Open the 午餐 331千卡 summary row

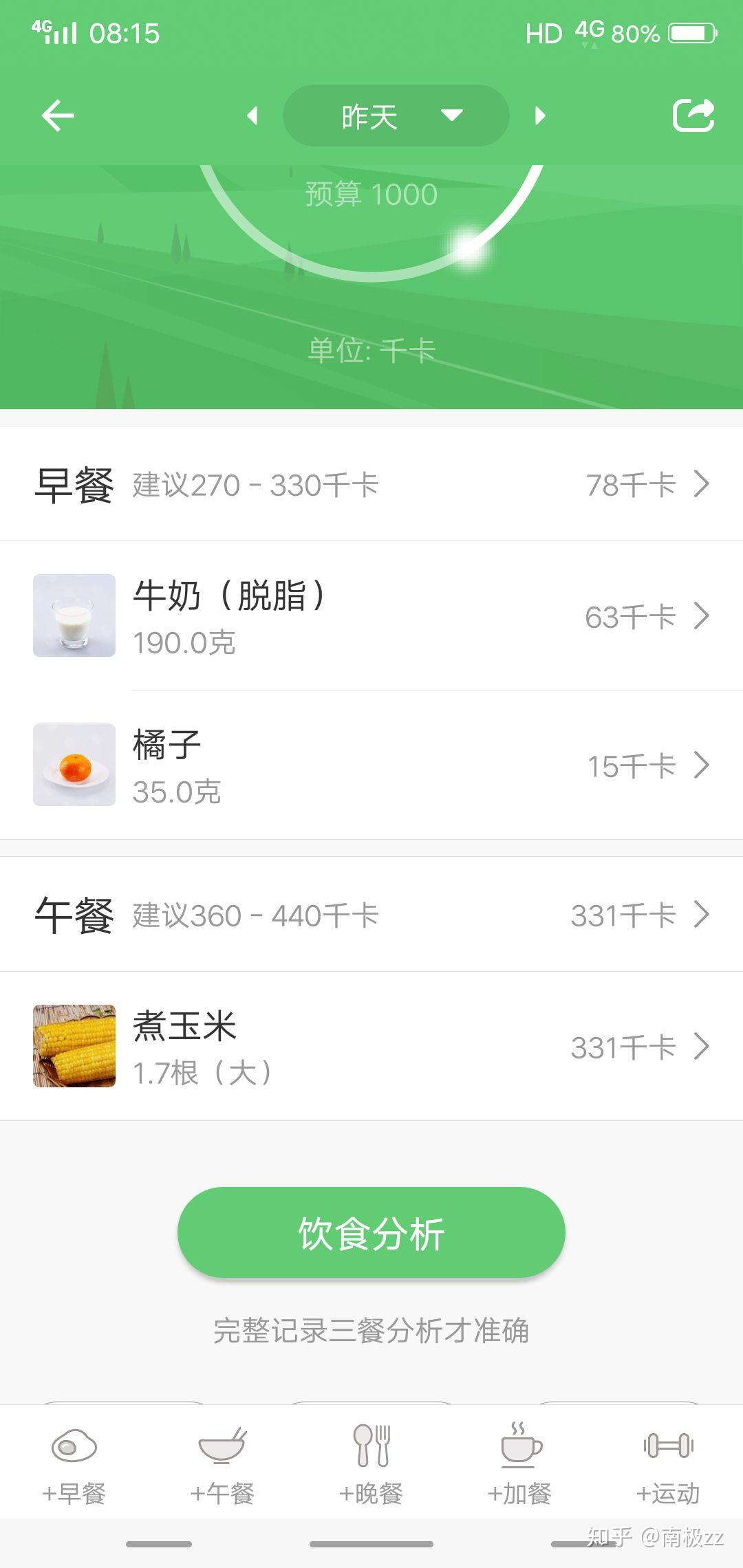[371, 915]
